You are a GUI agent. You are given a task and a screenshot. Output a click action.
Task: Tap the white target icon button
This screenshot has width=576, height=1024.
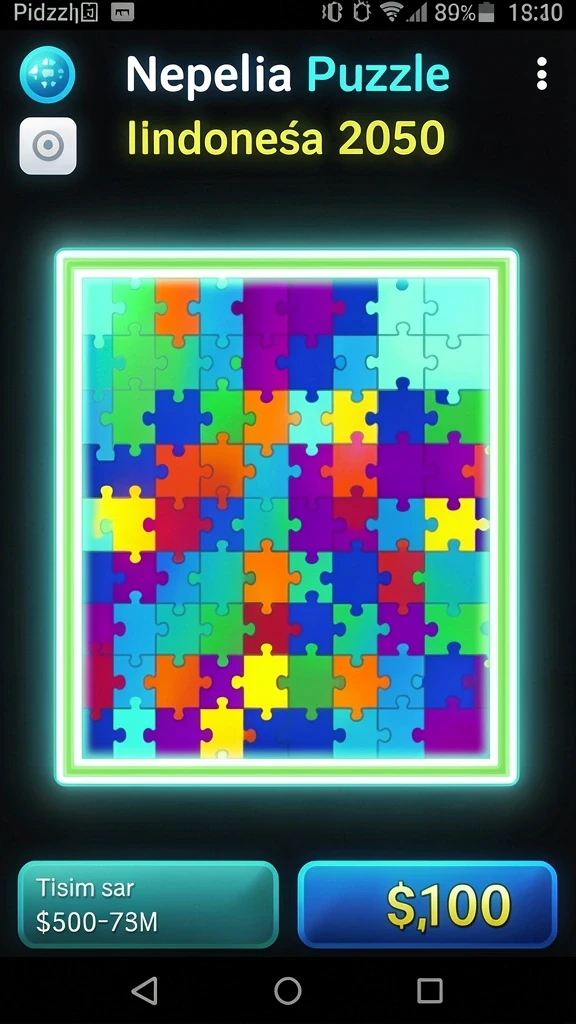click(48, 146)
